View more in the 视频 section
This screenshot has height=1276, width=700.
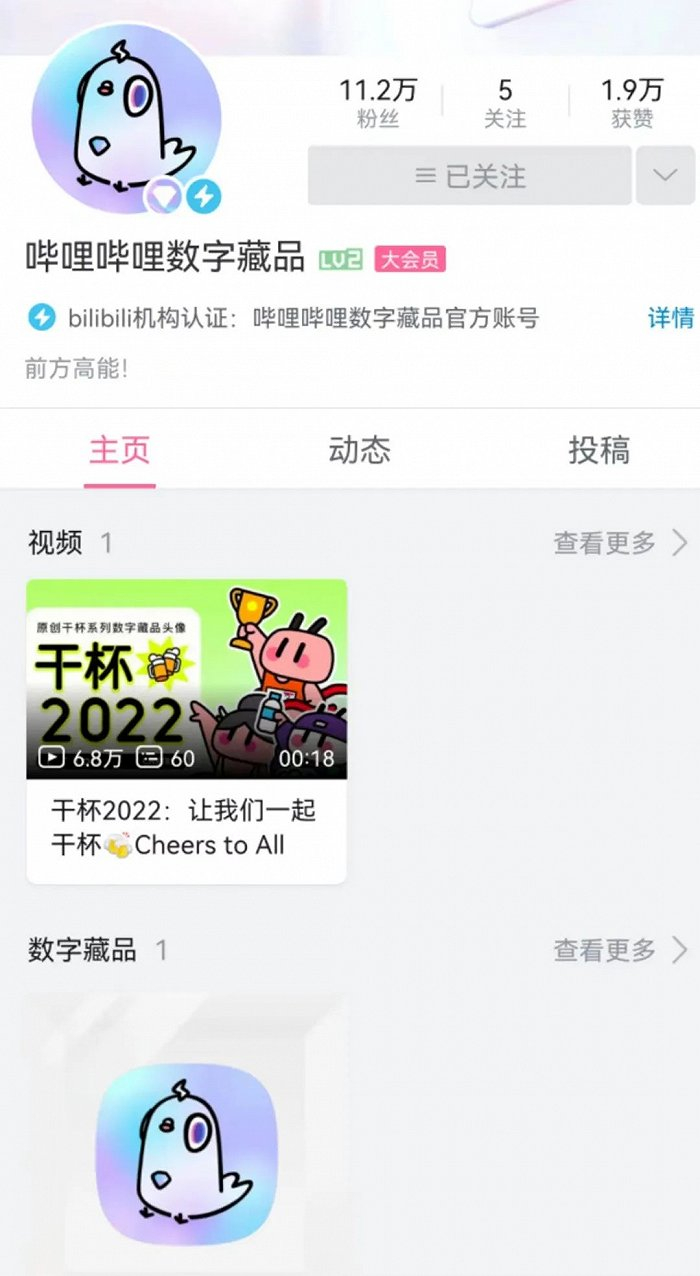point(620,543)
